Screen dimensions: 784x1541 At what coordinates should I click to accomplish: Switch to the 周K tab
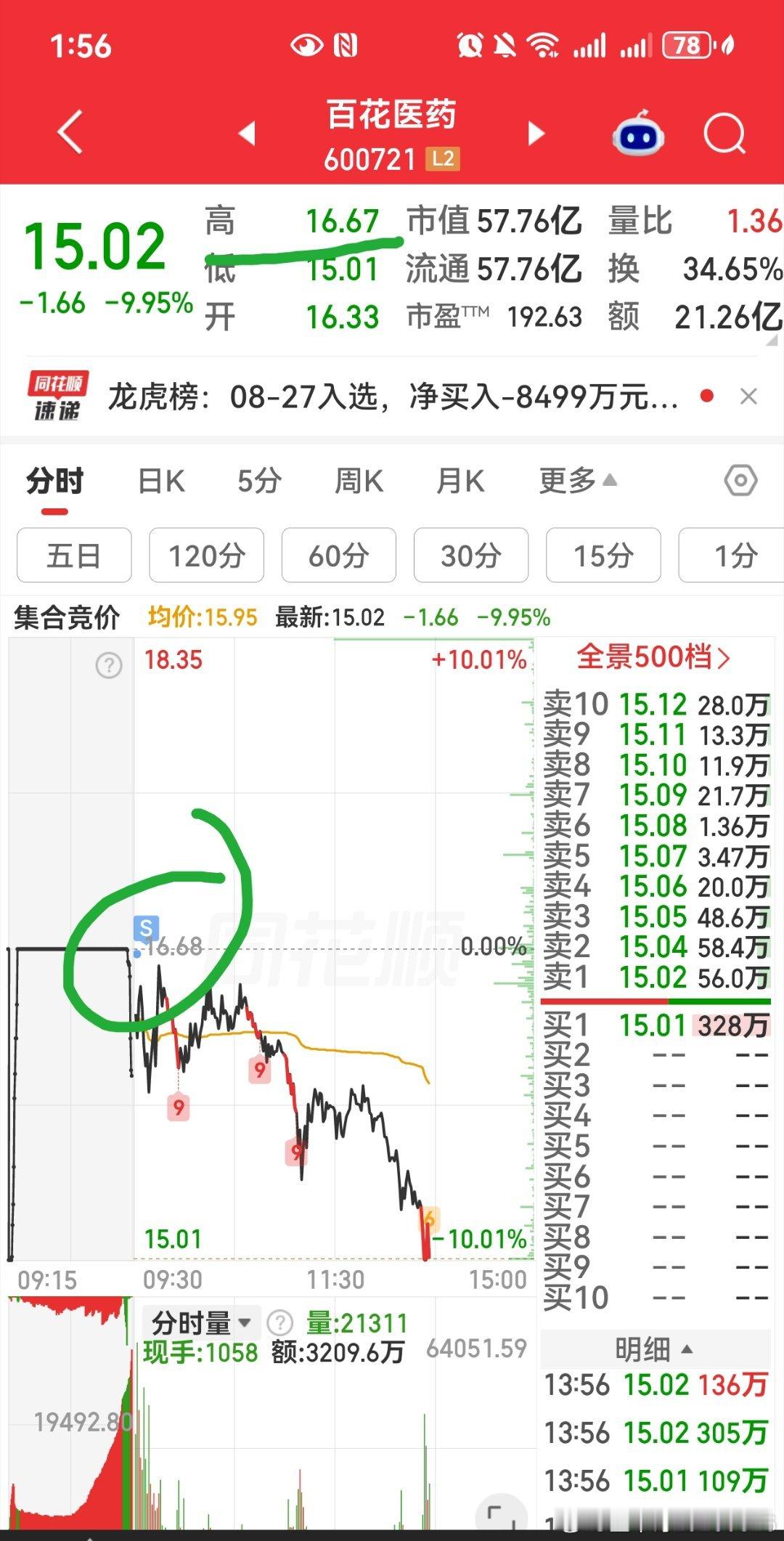coord(359,481)
